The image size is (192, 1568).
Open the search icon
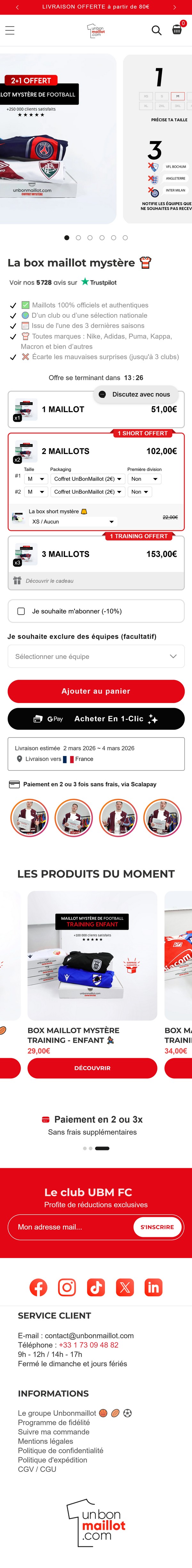(157, 30)
